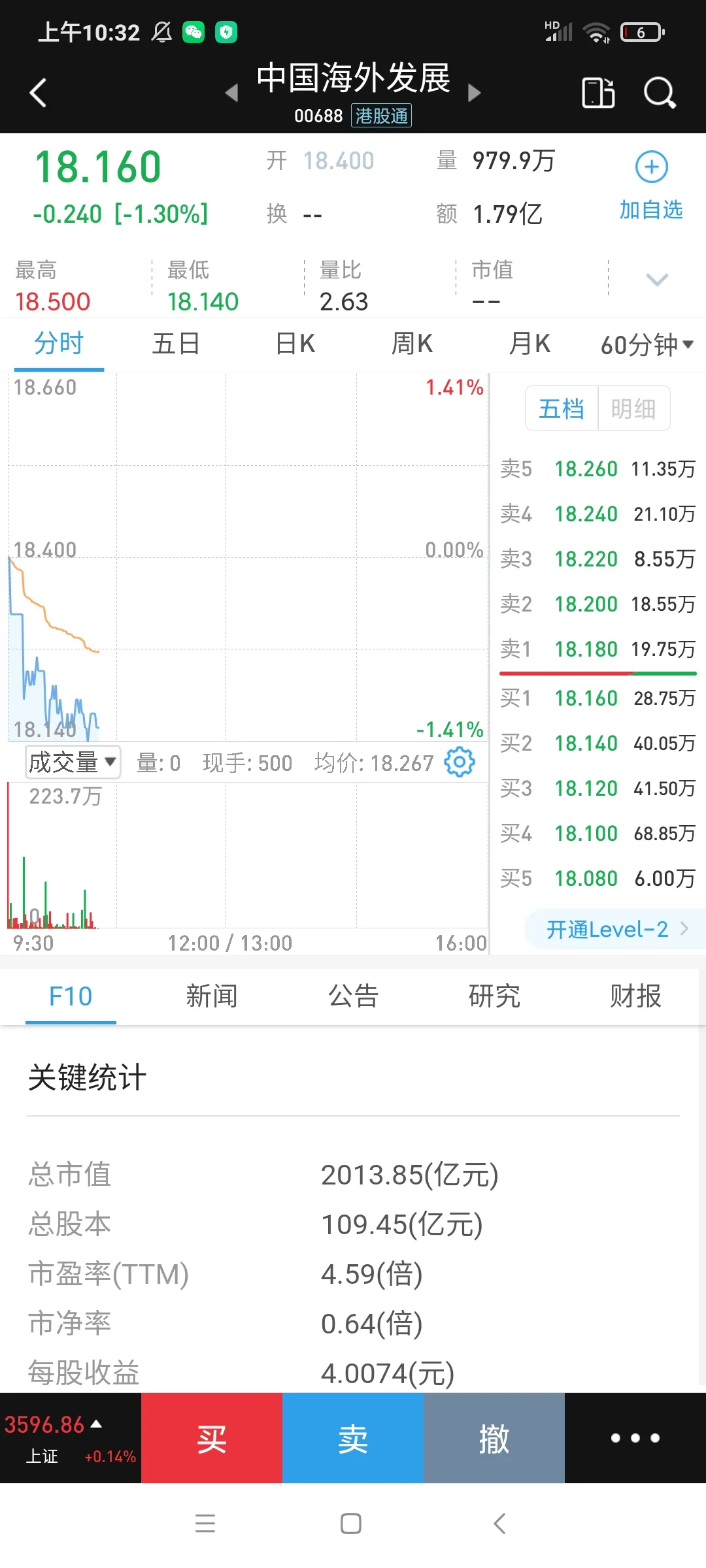Image resolution: width=706 pixels, height=1568 pixels.
Task: Open the search magnifier icon
Action: pos(659,92)
